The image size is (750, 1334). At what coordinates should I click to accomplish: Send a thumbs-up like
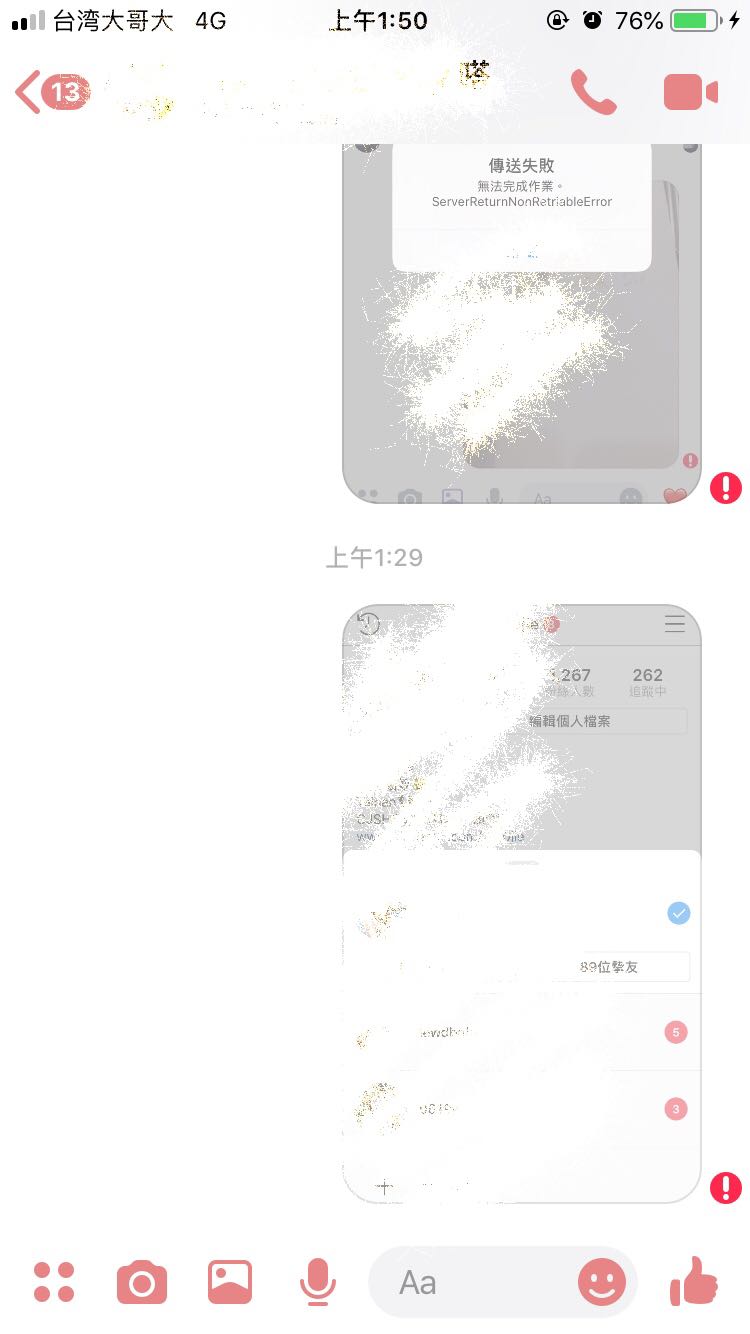tap(694, 1280)
